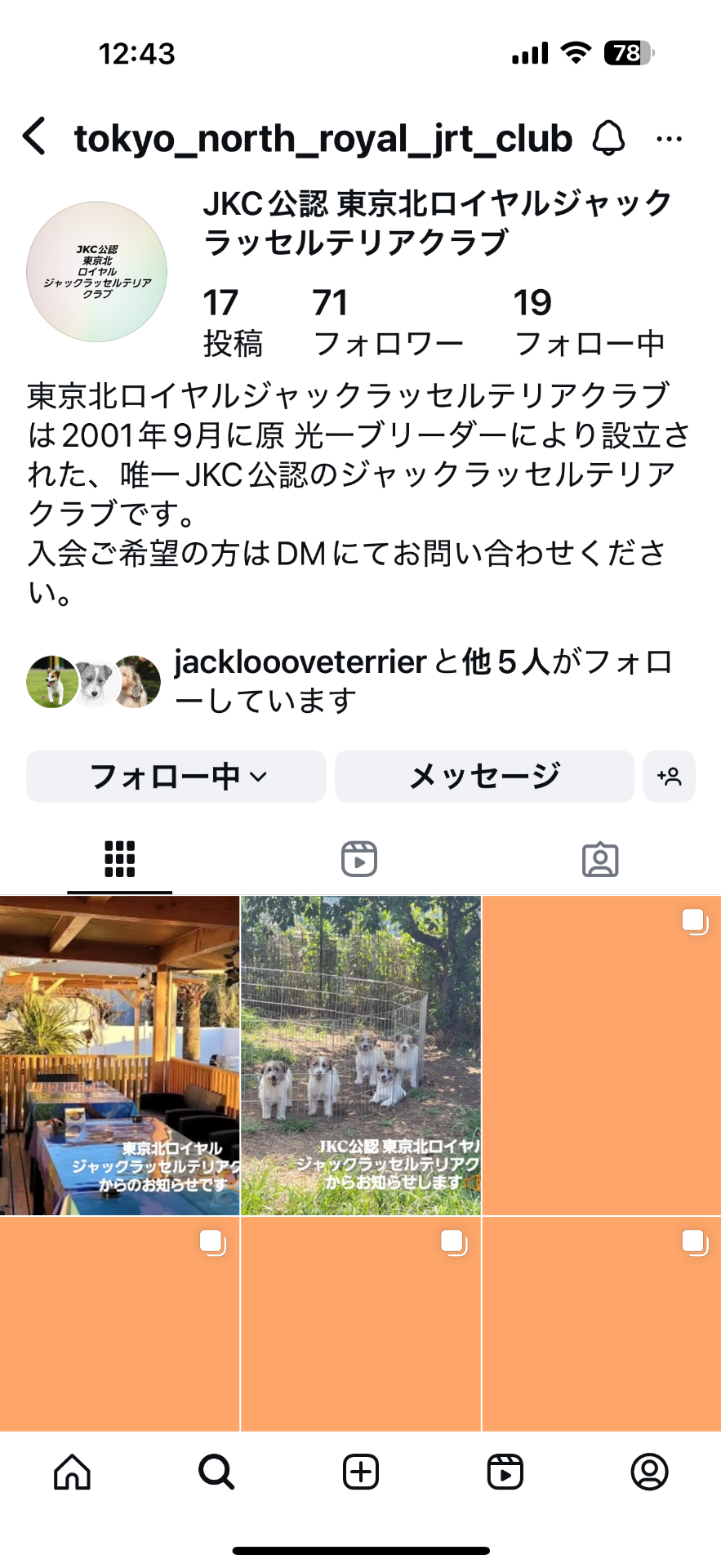The image size is (721, 1568).
Task: View mutual followers including jacklooovetterrier
Action: [x=351, y=681]
